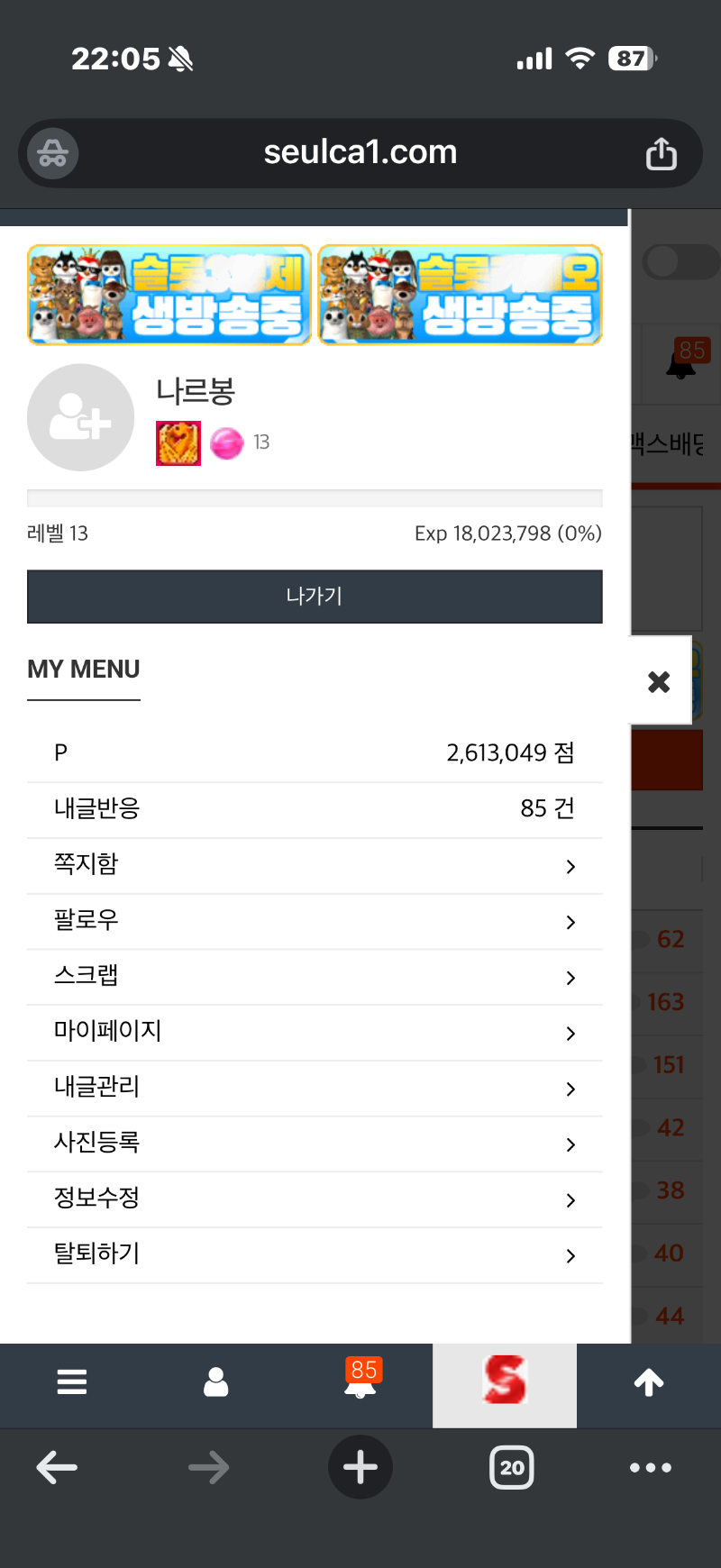721x1568 pixels.
Task: Open 내글관리 post management
Action: point(315,1088)
